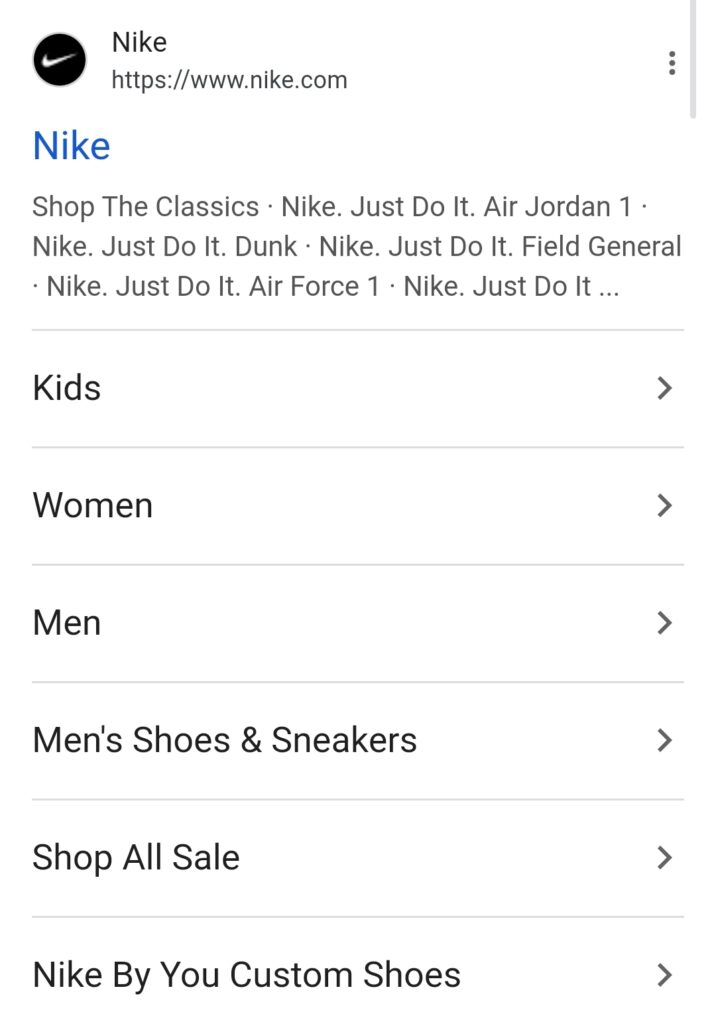The image size is (716, 1024).
Task: Select the Men sitelink row
Action: coord(357,623)
